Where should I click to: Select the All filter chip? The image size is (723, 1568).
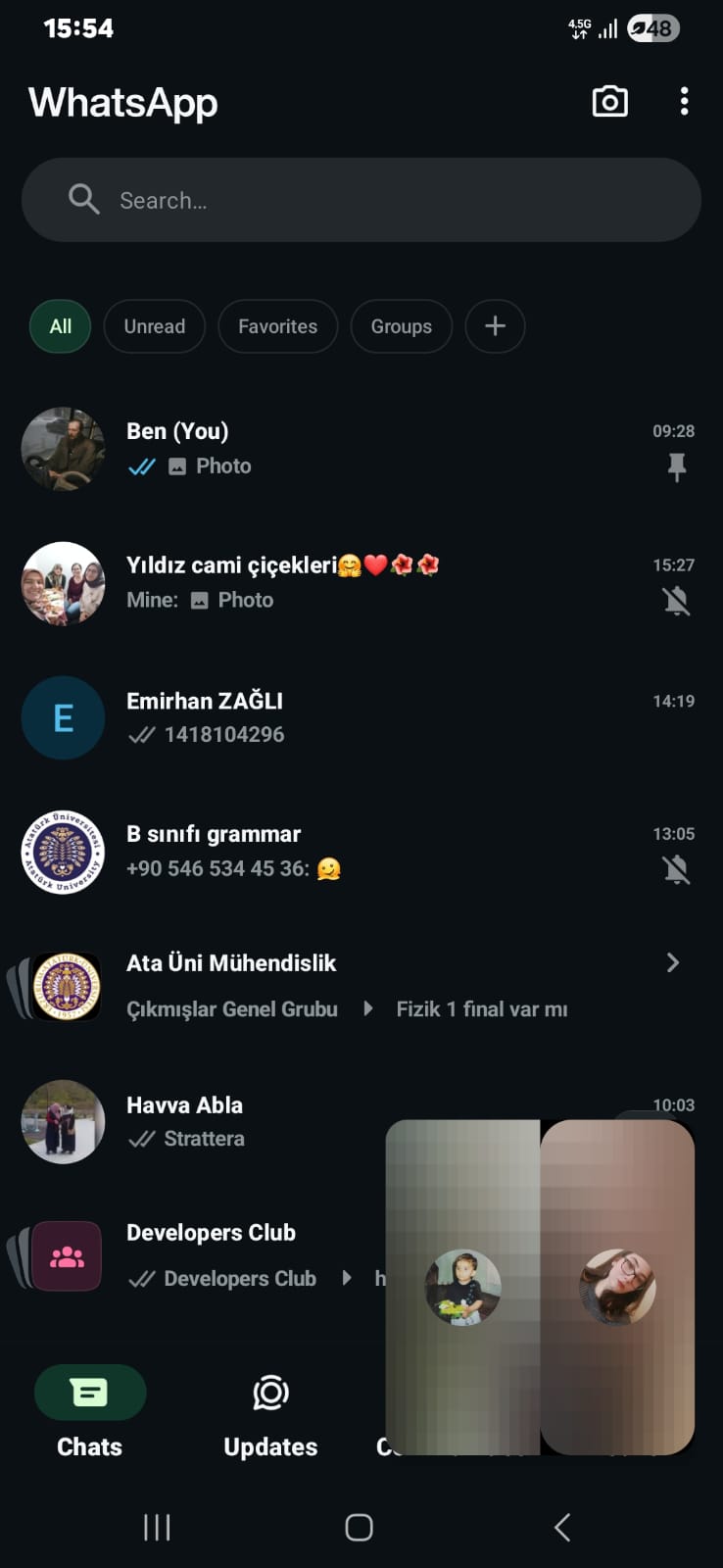(61, 326)
